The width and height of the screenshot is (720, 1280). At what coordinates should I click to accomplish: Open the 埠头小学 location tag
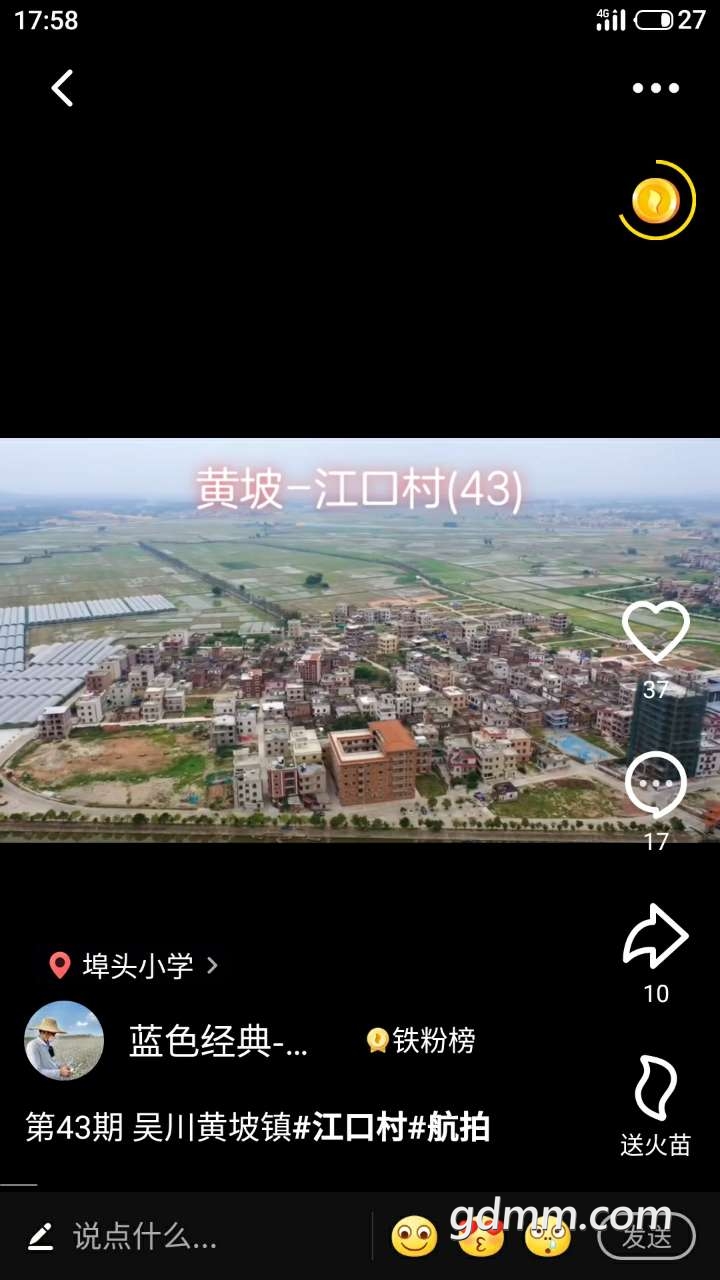(x=134, y=965)
